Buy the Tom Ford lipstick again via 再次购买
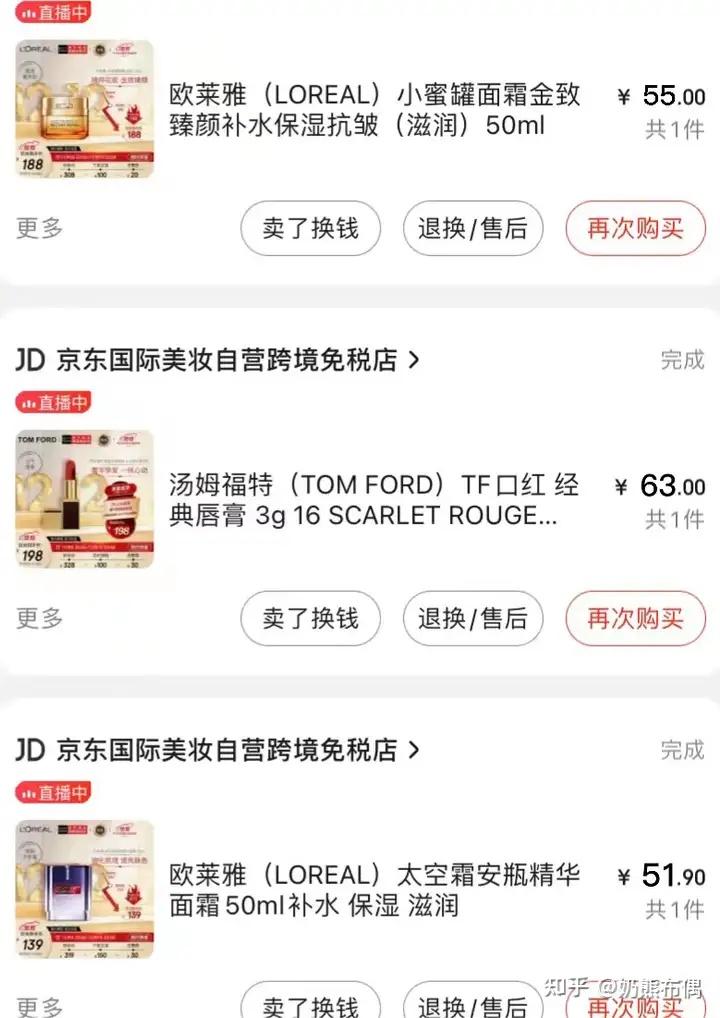The width and height of the screenshot is (720, 1018). click(635, 618)
